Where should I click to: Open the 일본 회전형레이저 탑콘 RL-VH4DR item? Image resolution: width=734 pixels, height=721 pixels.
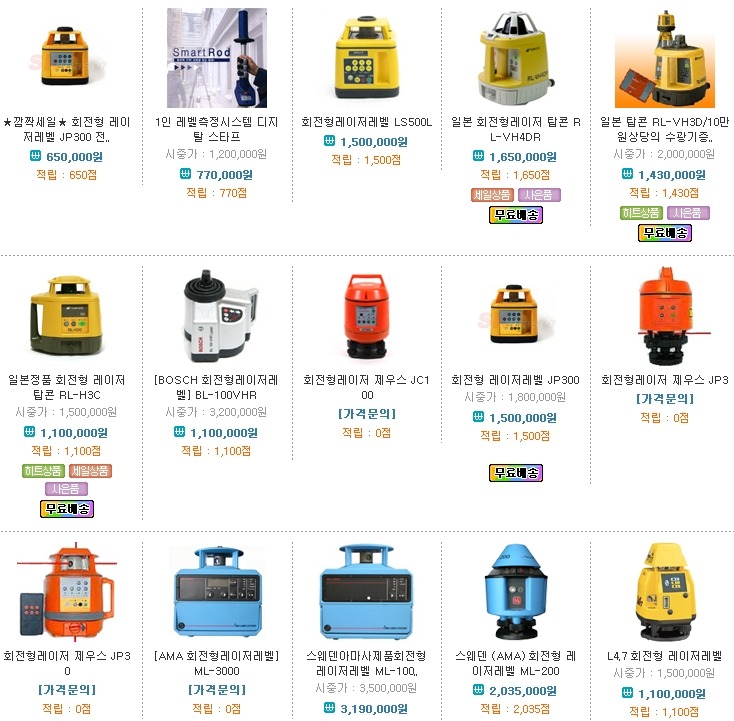(516, 129)
